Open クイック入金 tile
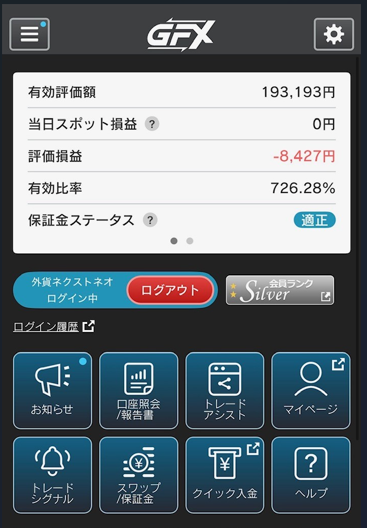 225,475
